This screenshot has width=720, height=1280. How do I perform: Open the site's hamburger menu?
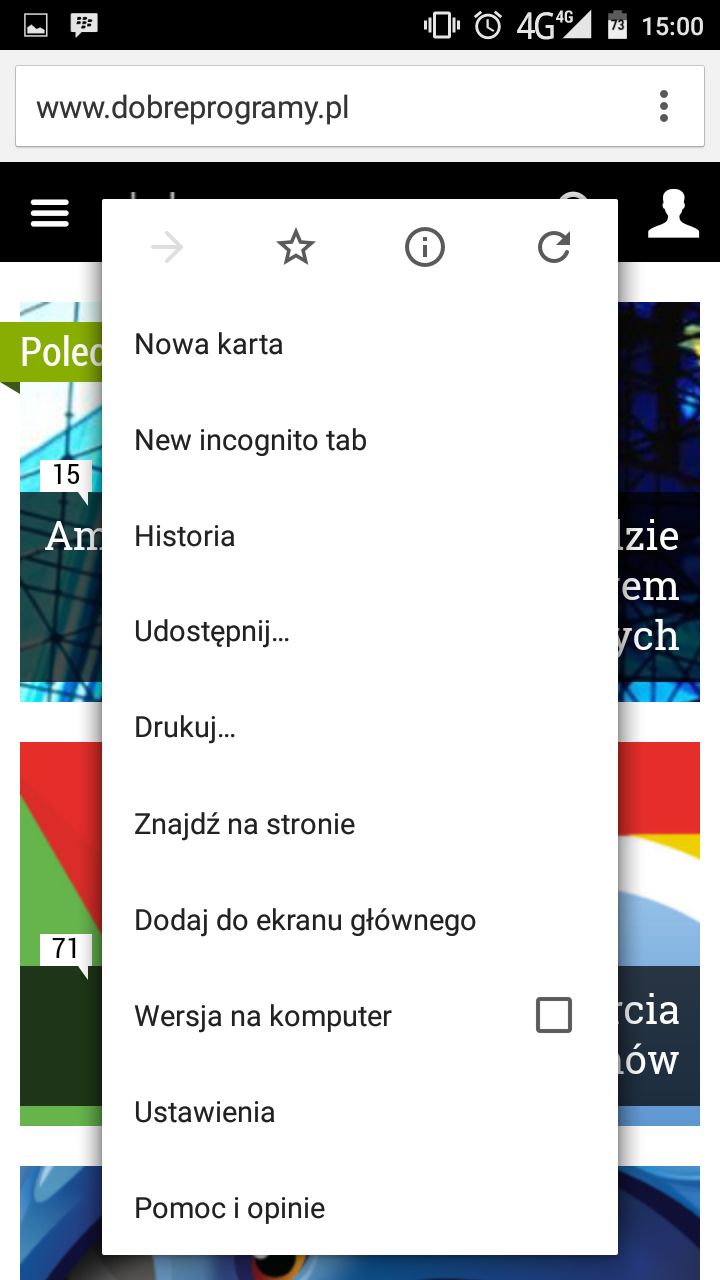tap(50, 213)
